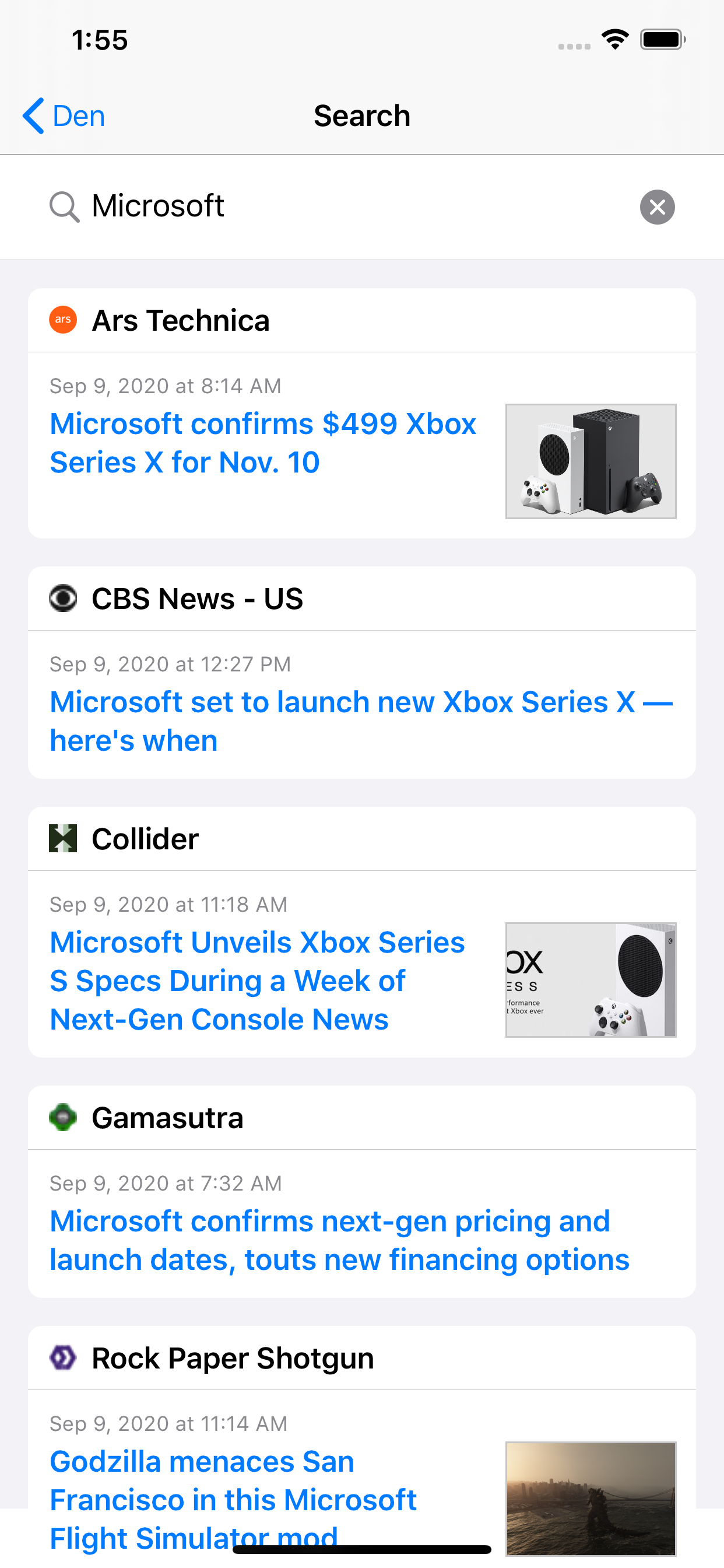Click the magnifying glass search icon
This screenshot has height=1568, width=724.
65,206
